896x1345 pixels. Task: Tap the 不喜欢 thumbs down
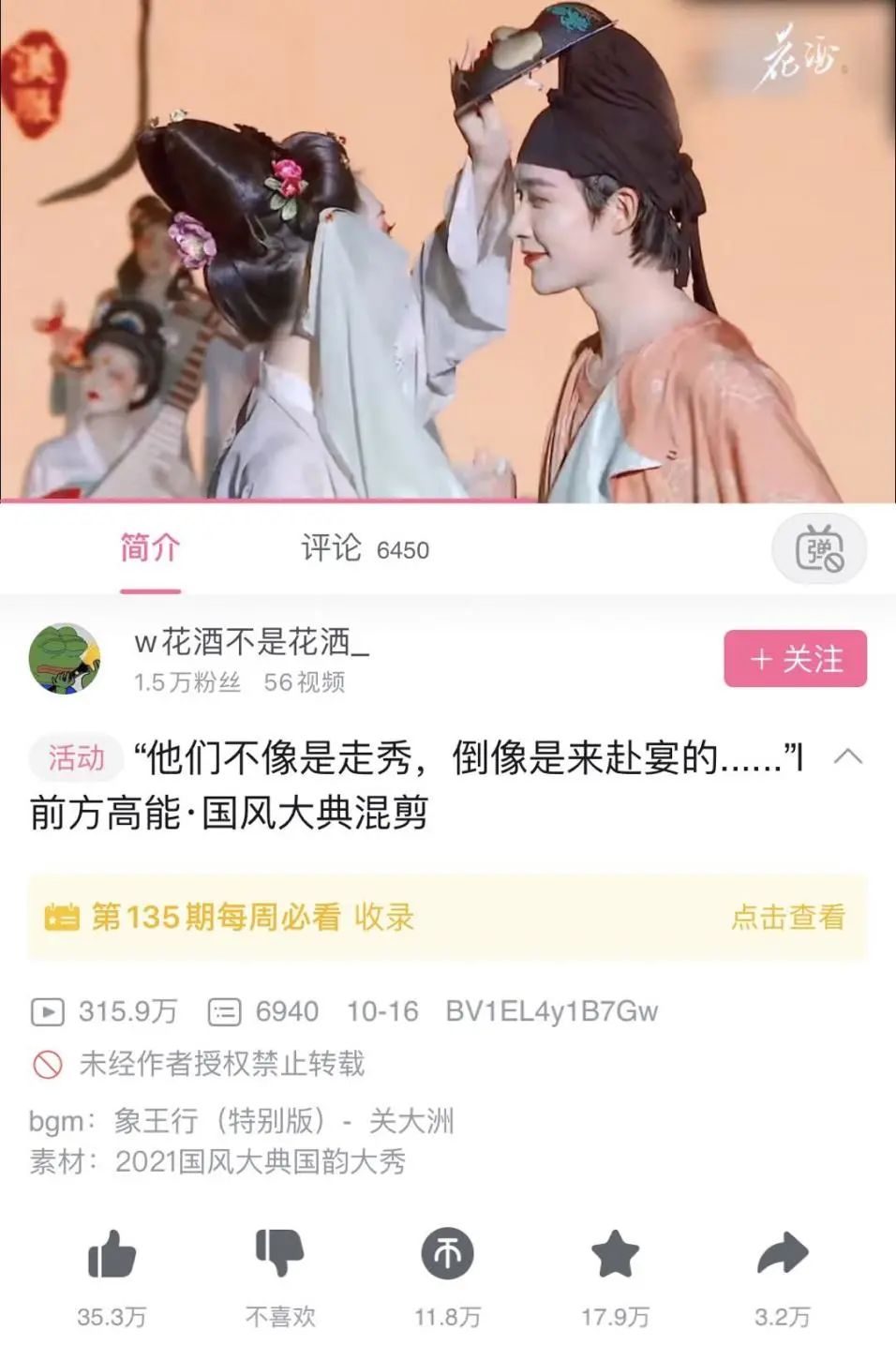[x=279, y=1254]
